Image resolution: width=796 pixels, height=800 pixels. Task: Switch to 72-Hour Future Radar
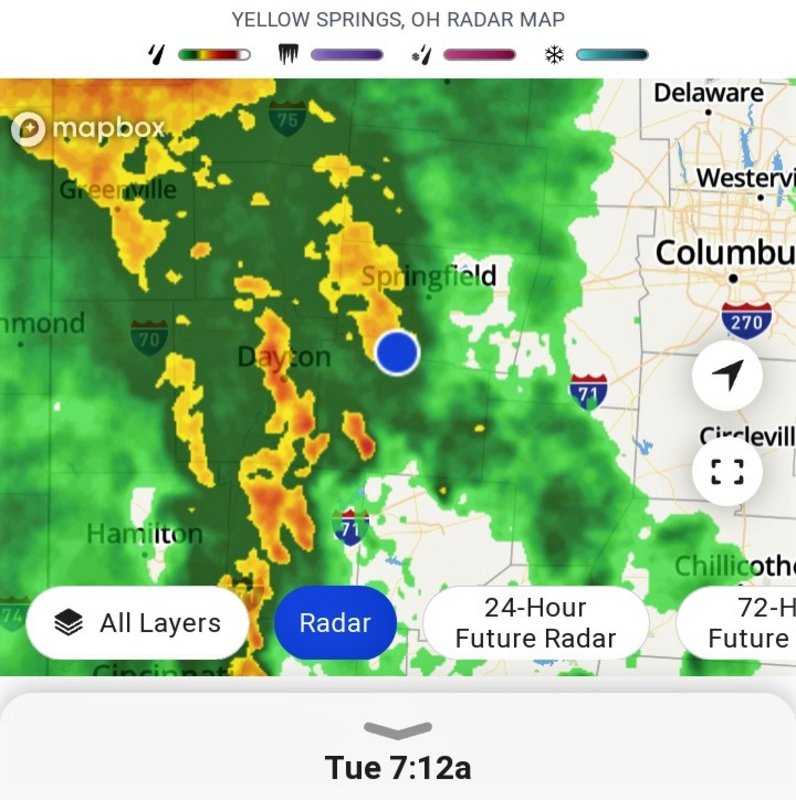[736, 622]
